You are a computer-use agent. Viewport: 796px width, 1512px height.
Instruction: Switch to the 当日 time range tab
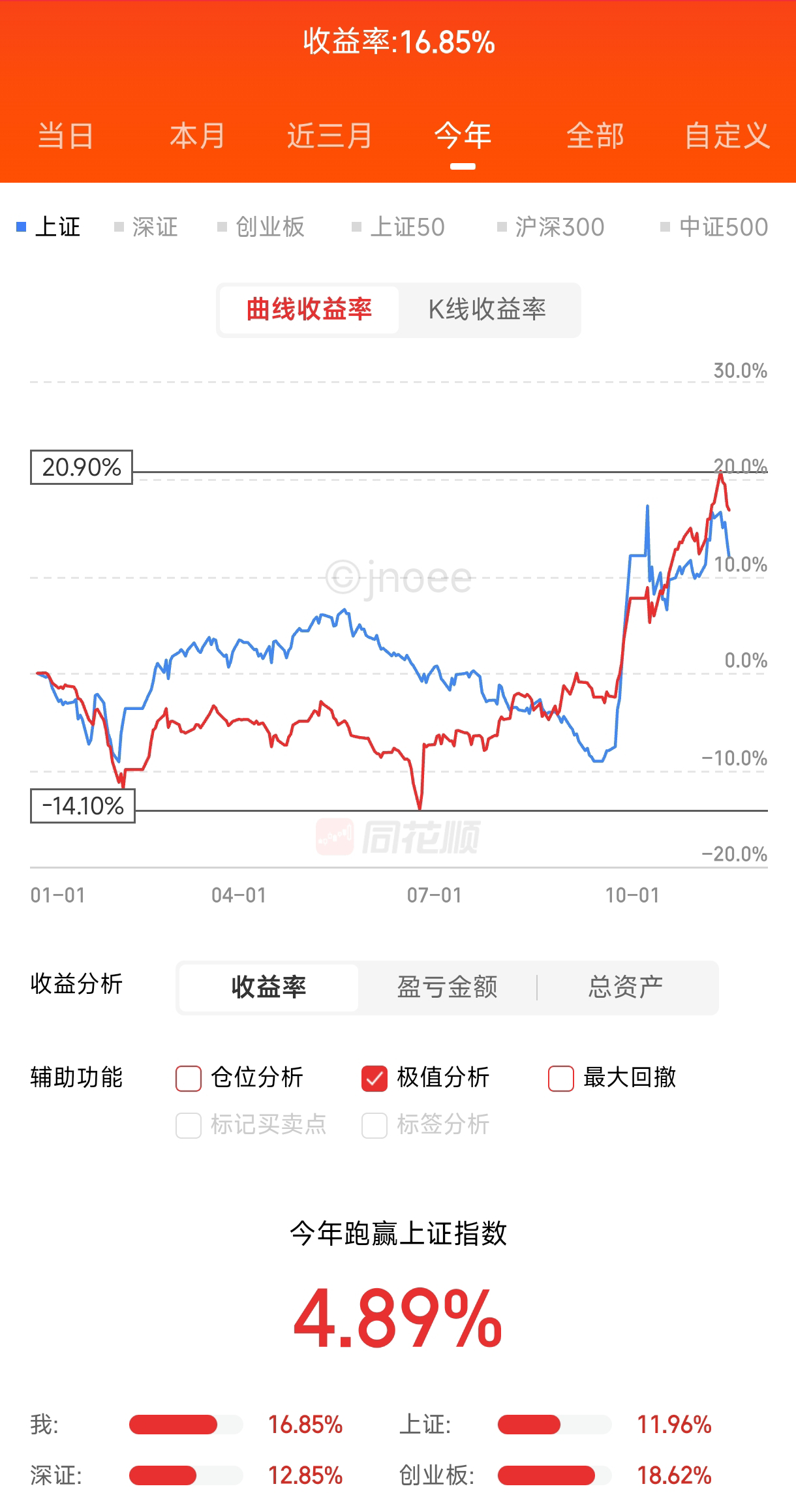point(65,136)
